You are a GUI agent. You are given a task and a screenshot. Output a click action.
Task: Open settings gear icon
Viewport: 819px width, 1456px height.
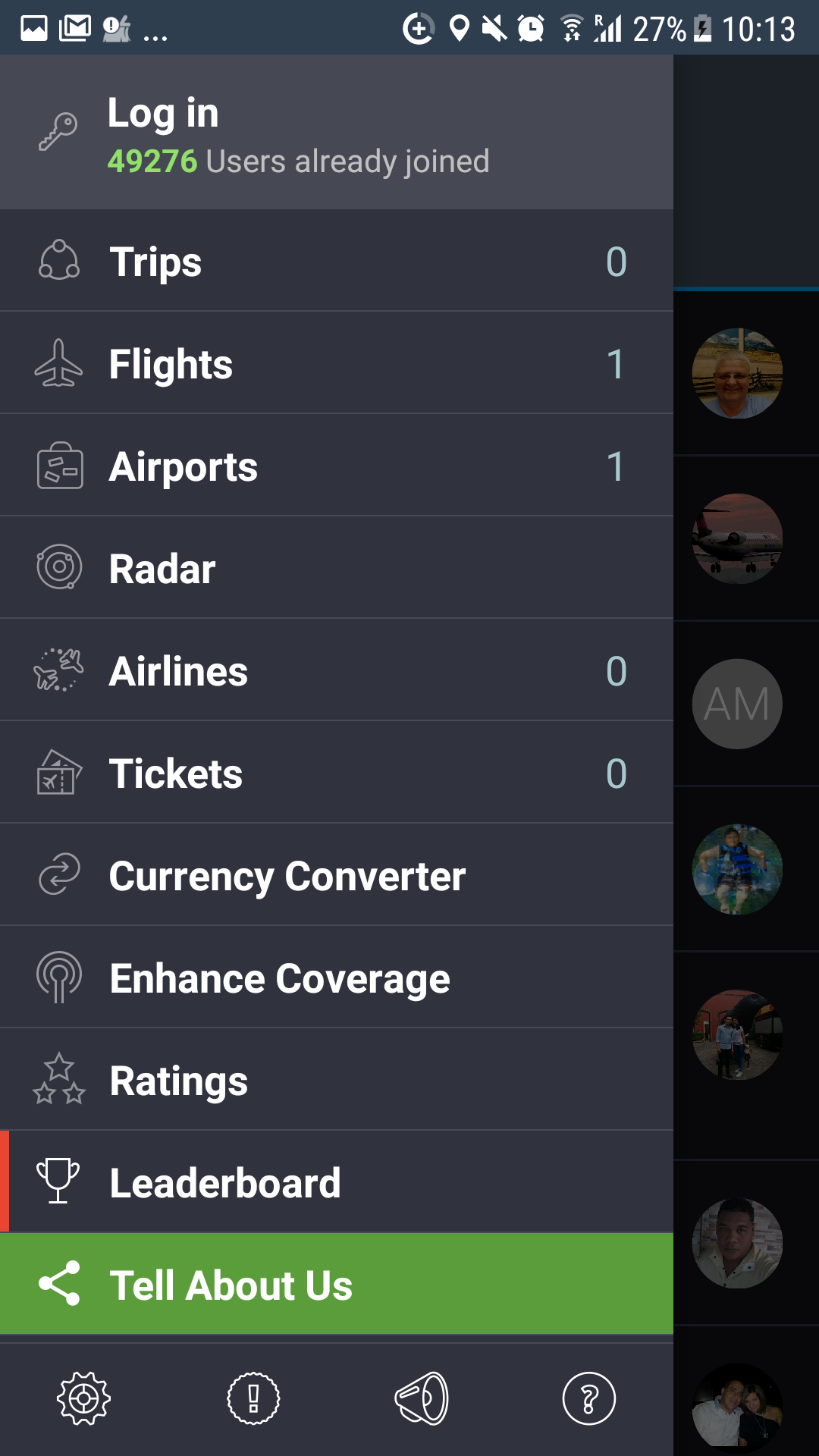[84, 1398]
